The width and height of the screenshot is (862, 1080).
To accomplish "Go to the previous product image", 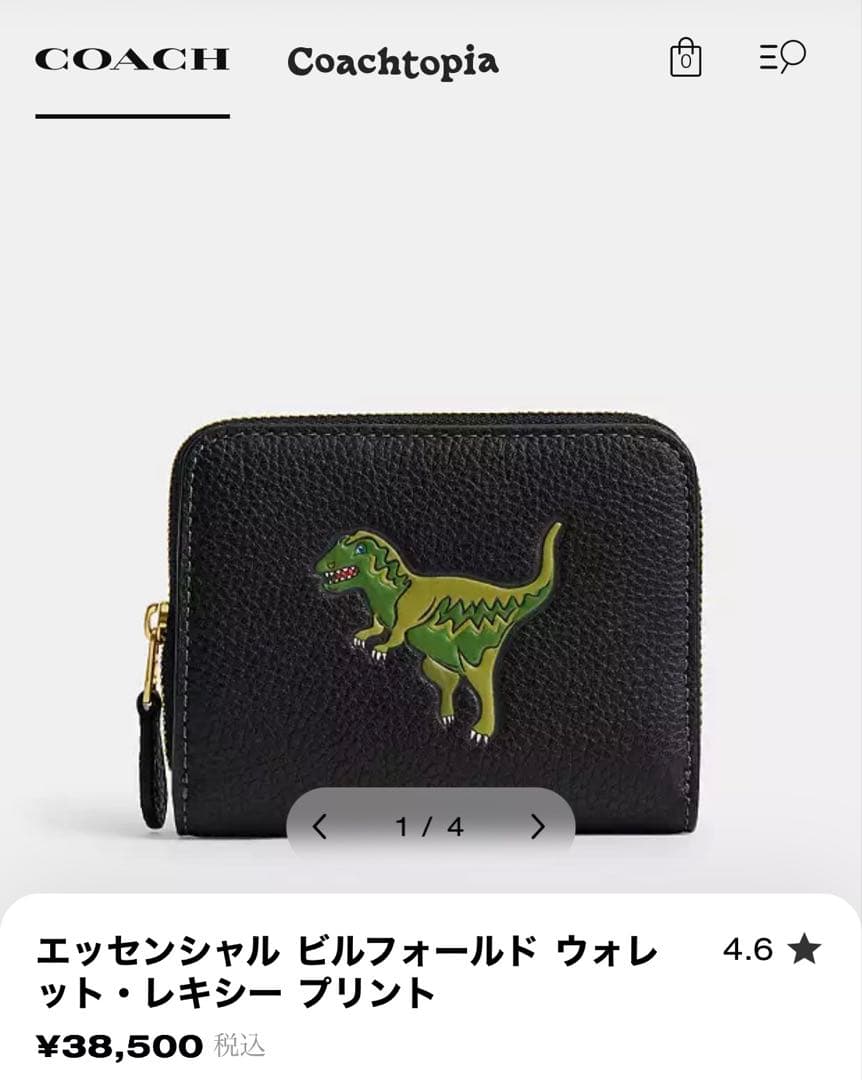I will tap(320, 827).
